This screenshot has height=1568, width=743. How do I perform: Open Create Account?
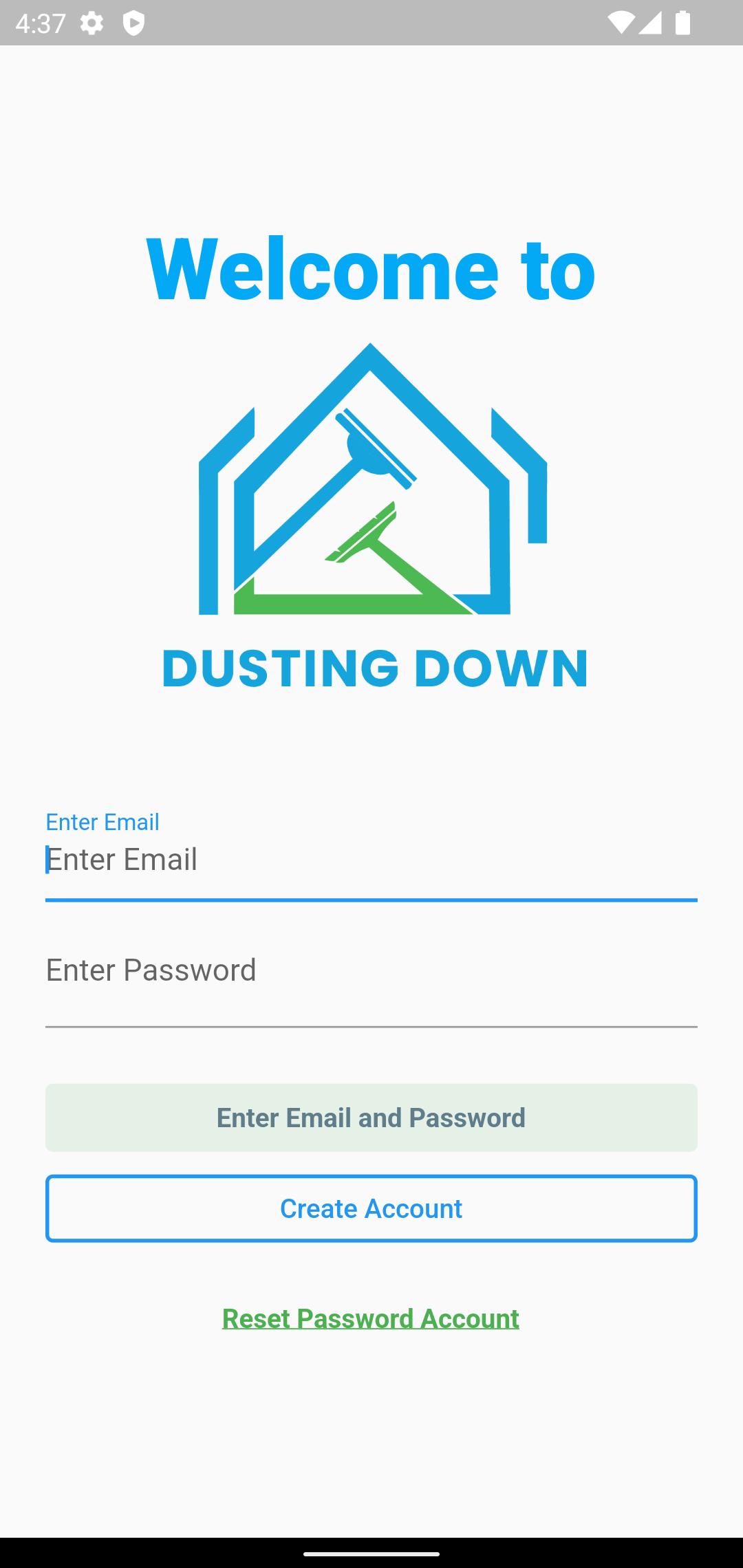point(371,1208)
